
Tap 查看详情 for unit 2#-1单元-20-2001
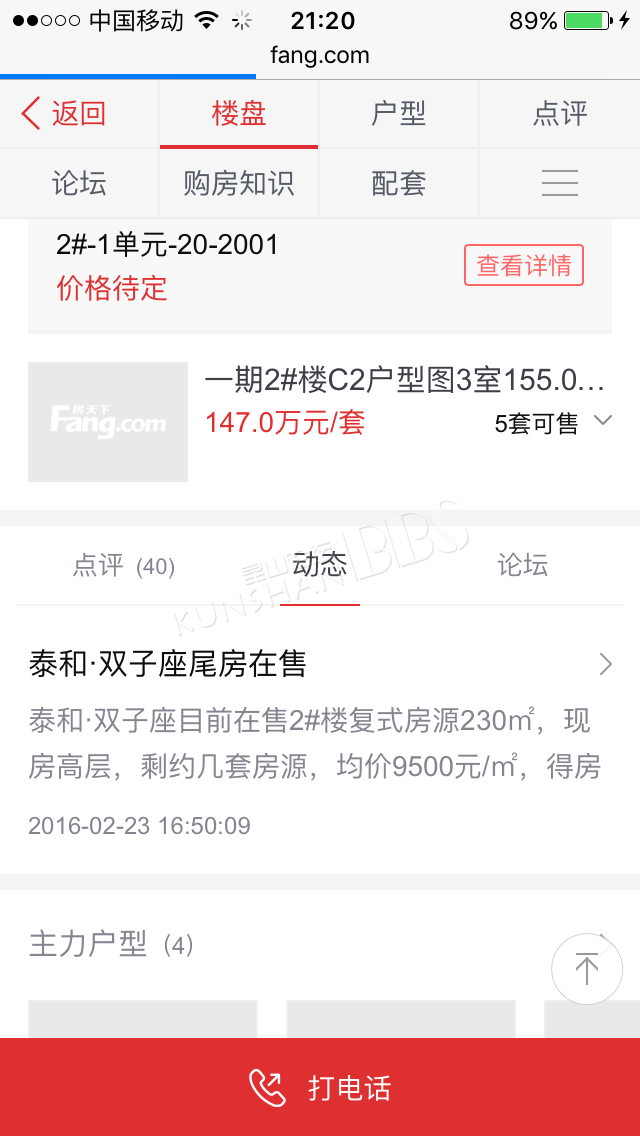click(x=523, y=266)
